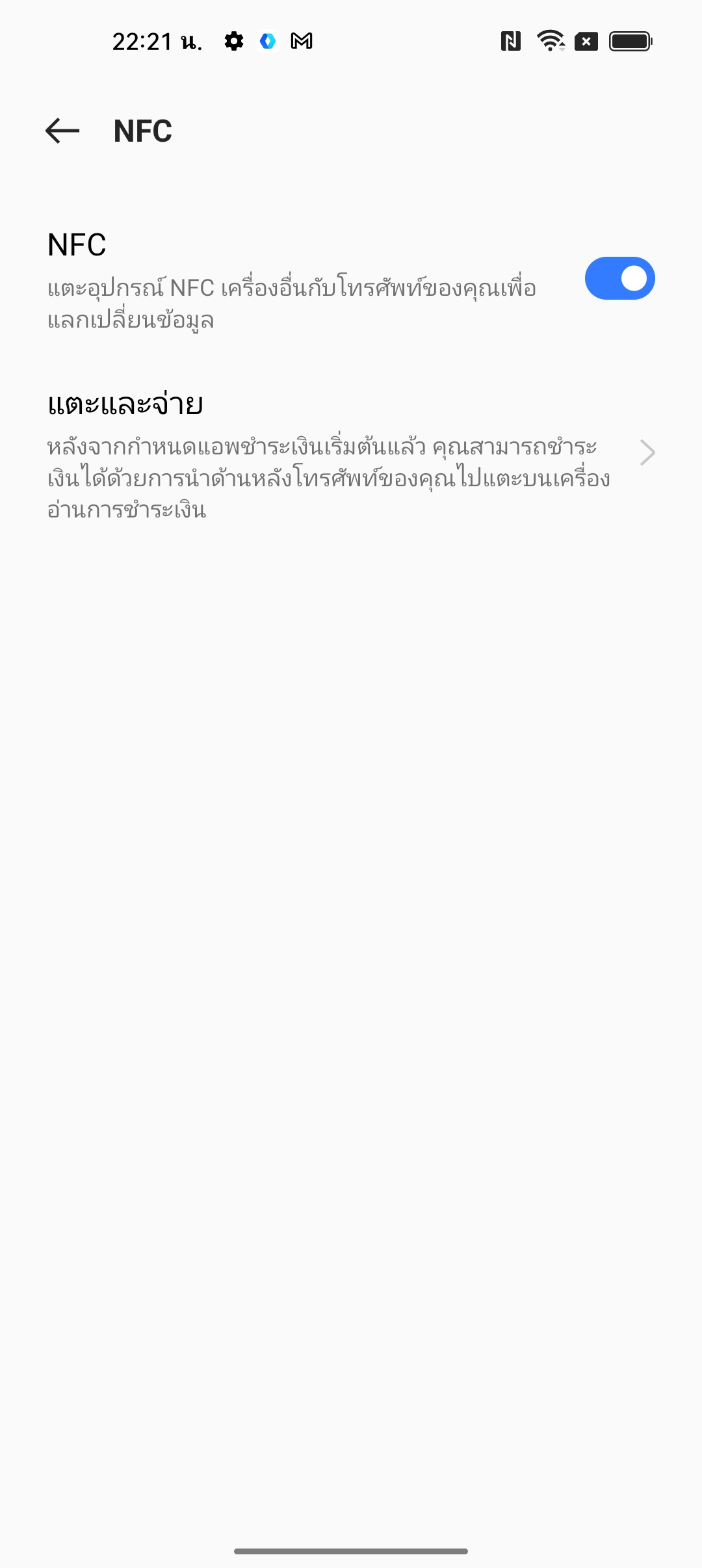Screen dimensions: 702x1568
Task: Go back from the NFC settings page
Action: coord(62,131)
